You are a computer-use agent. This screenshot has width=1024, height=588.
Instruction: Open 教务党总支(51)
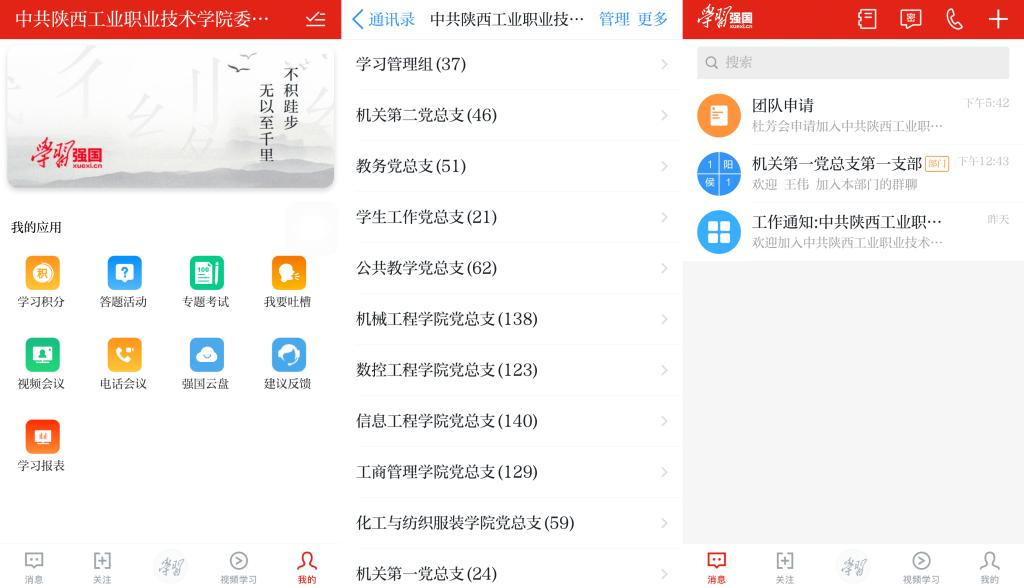(510, 166)
